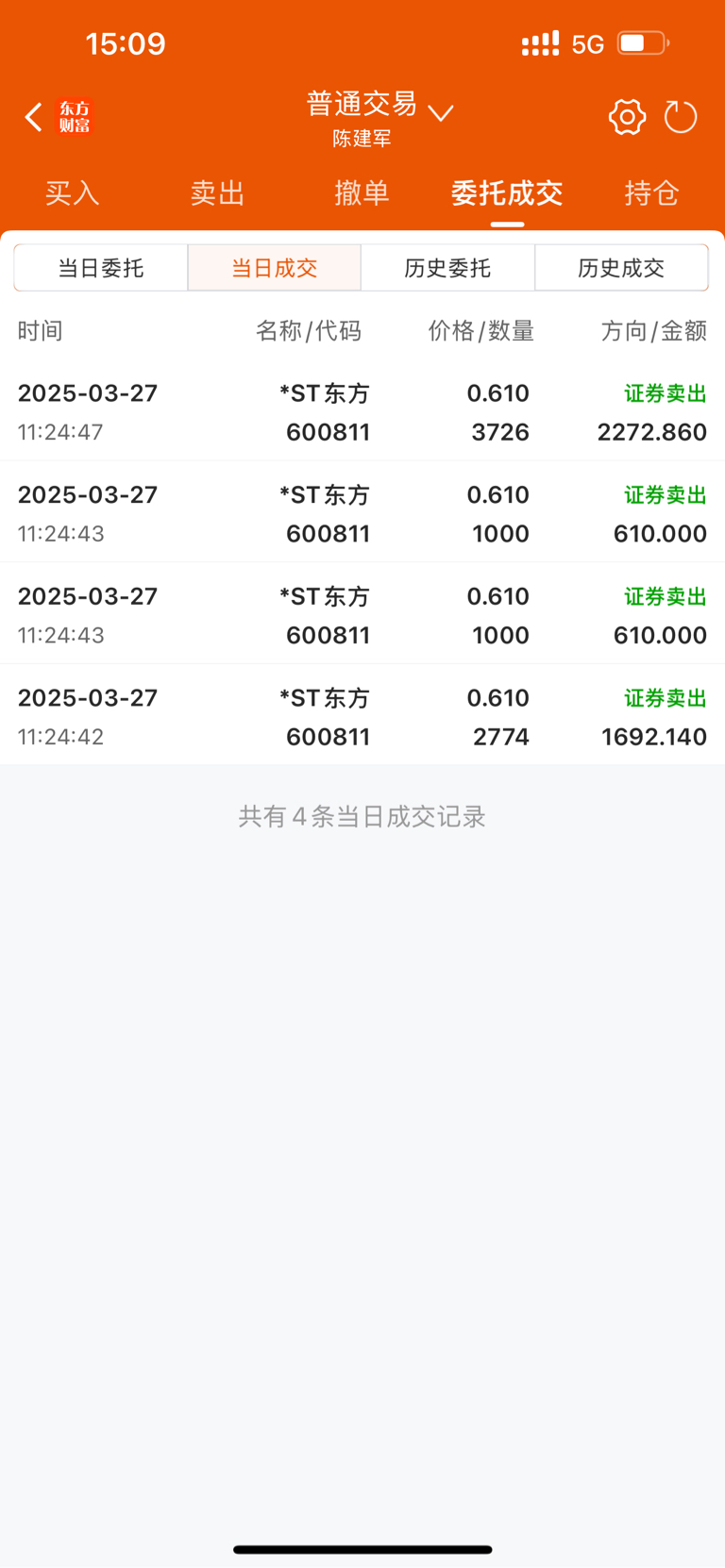The height and width of the screenshot is (1568, 725).
Task: Select the 当日成交 segment
Action: [275, 268]
